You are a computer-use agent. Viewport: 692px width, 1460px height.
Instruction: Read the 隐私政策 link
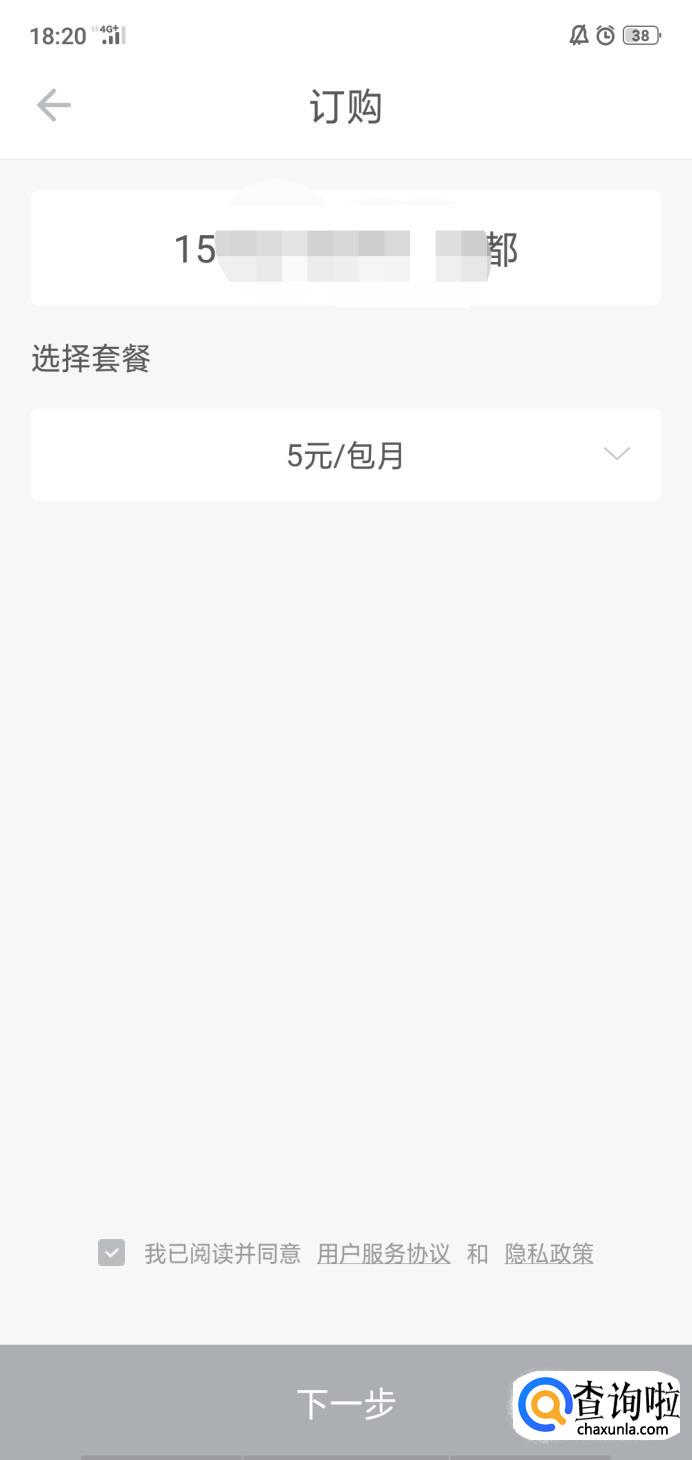[549, 1254]
